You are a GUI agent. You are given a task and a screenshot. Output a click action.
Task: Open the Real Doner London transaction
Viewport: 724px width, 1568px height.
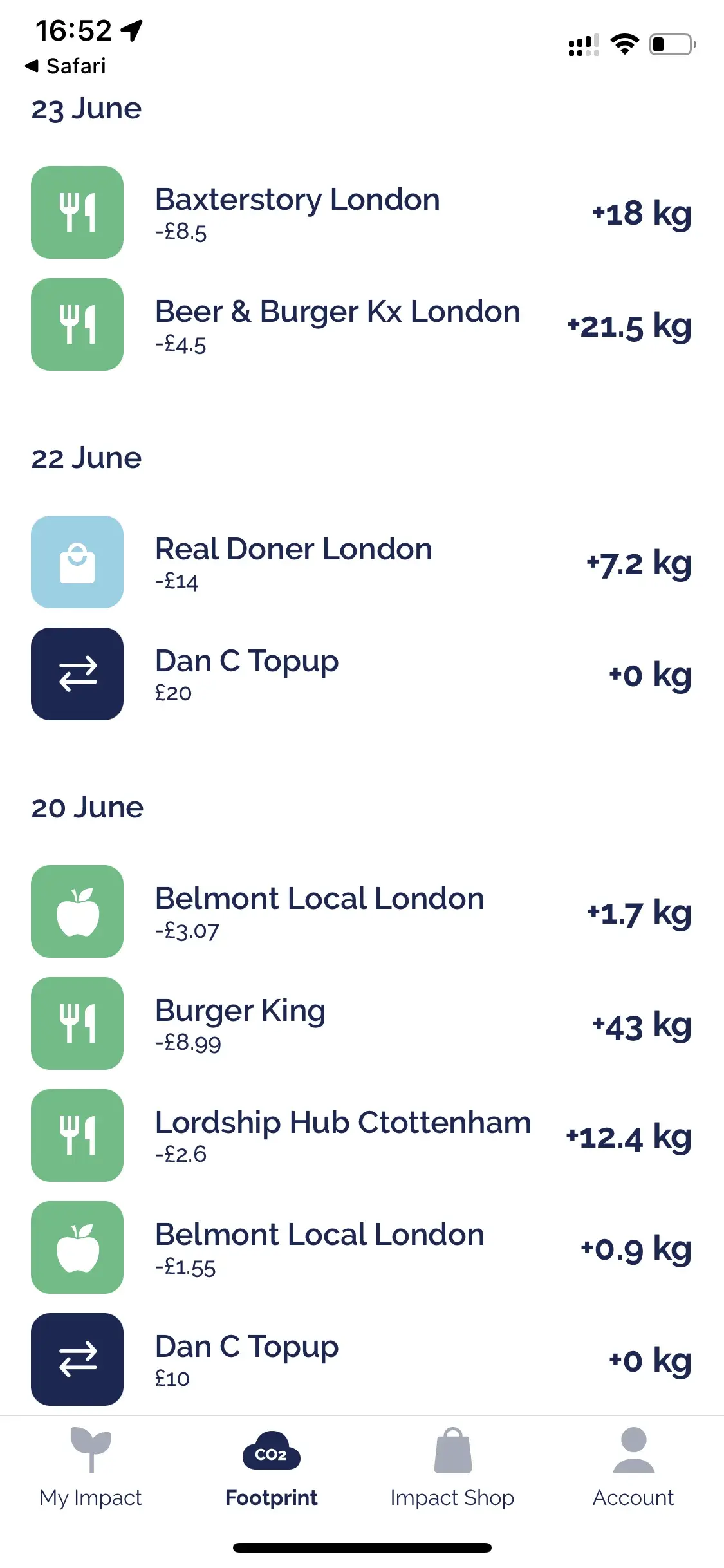pyautogui.click(x=360, y=562)
